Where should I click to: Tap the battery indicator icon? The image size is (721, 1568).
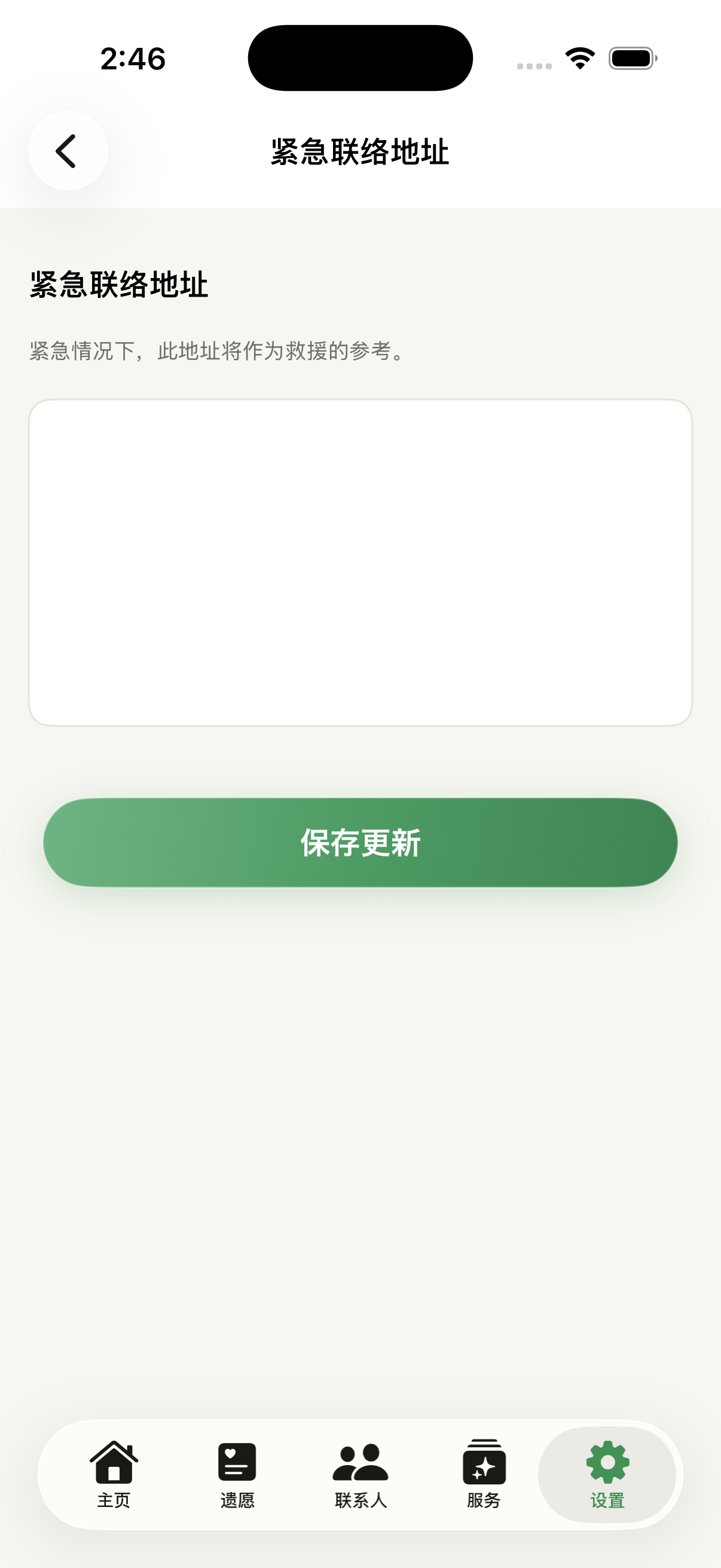click(x=630, y=59)
